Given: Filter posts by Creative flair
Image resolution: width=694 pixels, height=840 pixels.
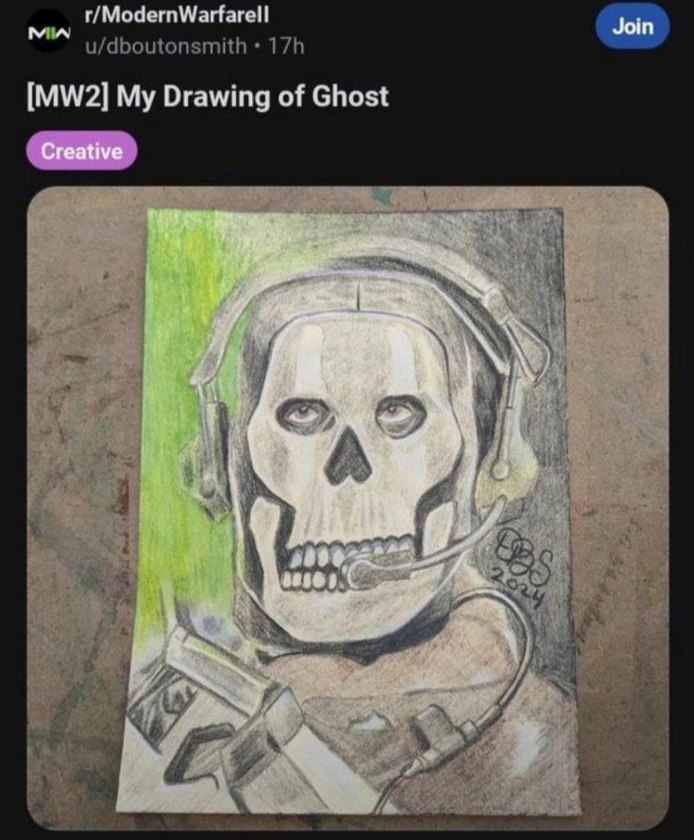Looking at the screenshot, I should pos(82,152).
